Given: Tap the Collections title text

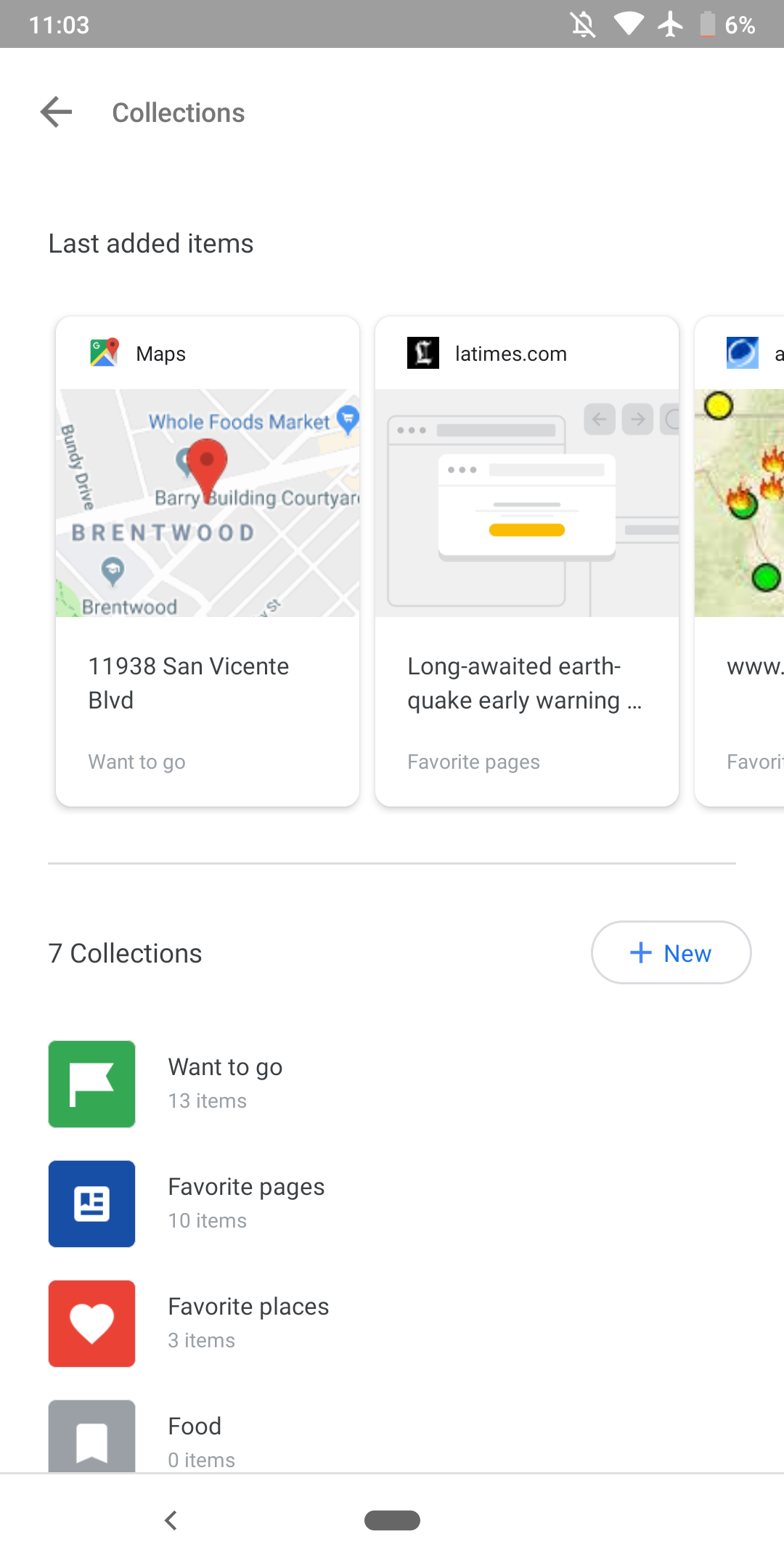Looking at the screenshot, I should 178,112.
